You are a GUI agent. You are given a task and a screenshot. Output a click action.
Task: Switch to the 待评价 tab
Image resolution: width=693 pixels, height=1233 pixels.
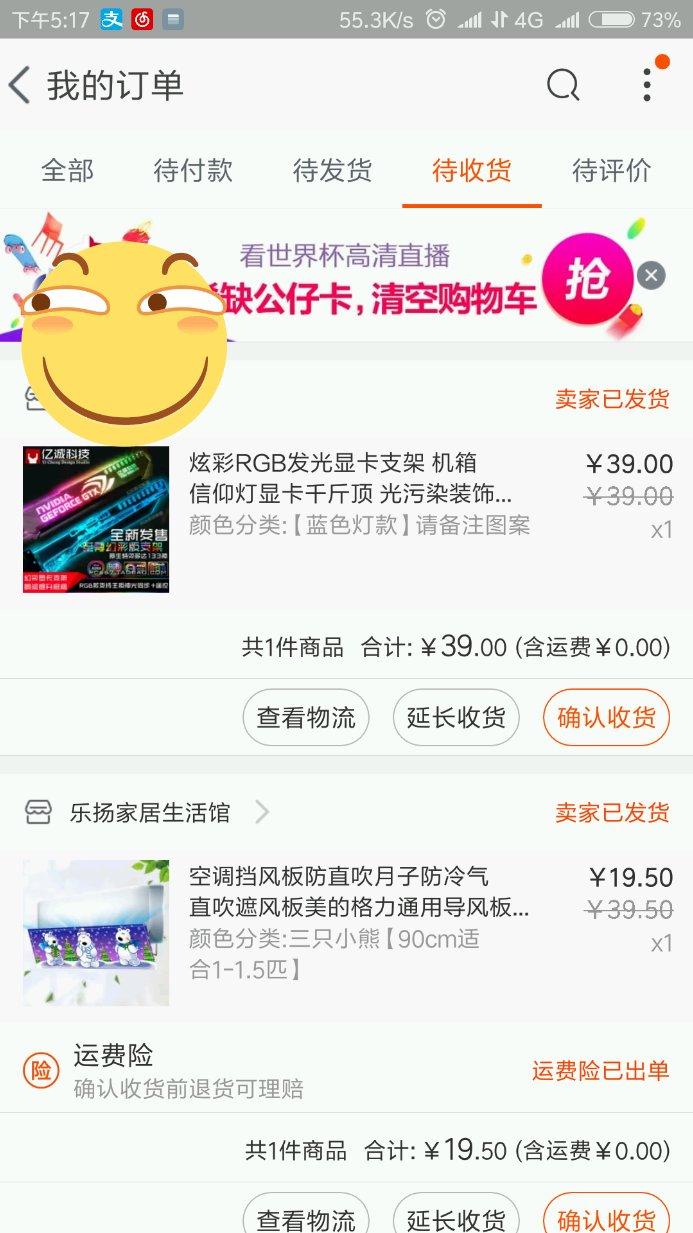pyautogui.click(x=611, y=171)
